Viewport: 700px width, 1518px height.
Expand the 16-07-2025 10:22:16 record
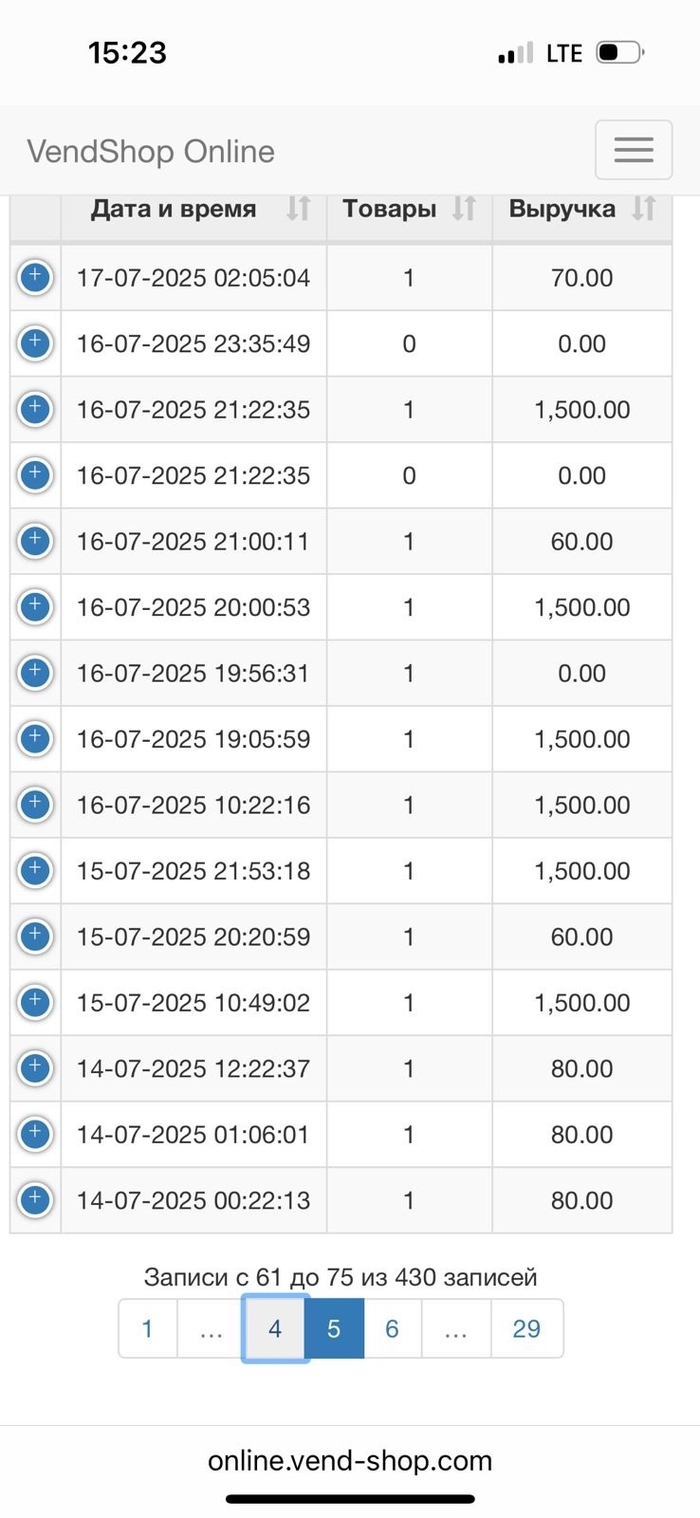pyautogui.click(x=35, y=805)
